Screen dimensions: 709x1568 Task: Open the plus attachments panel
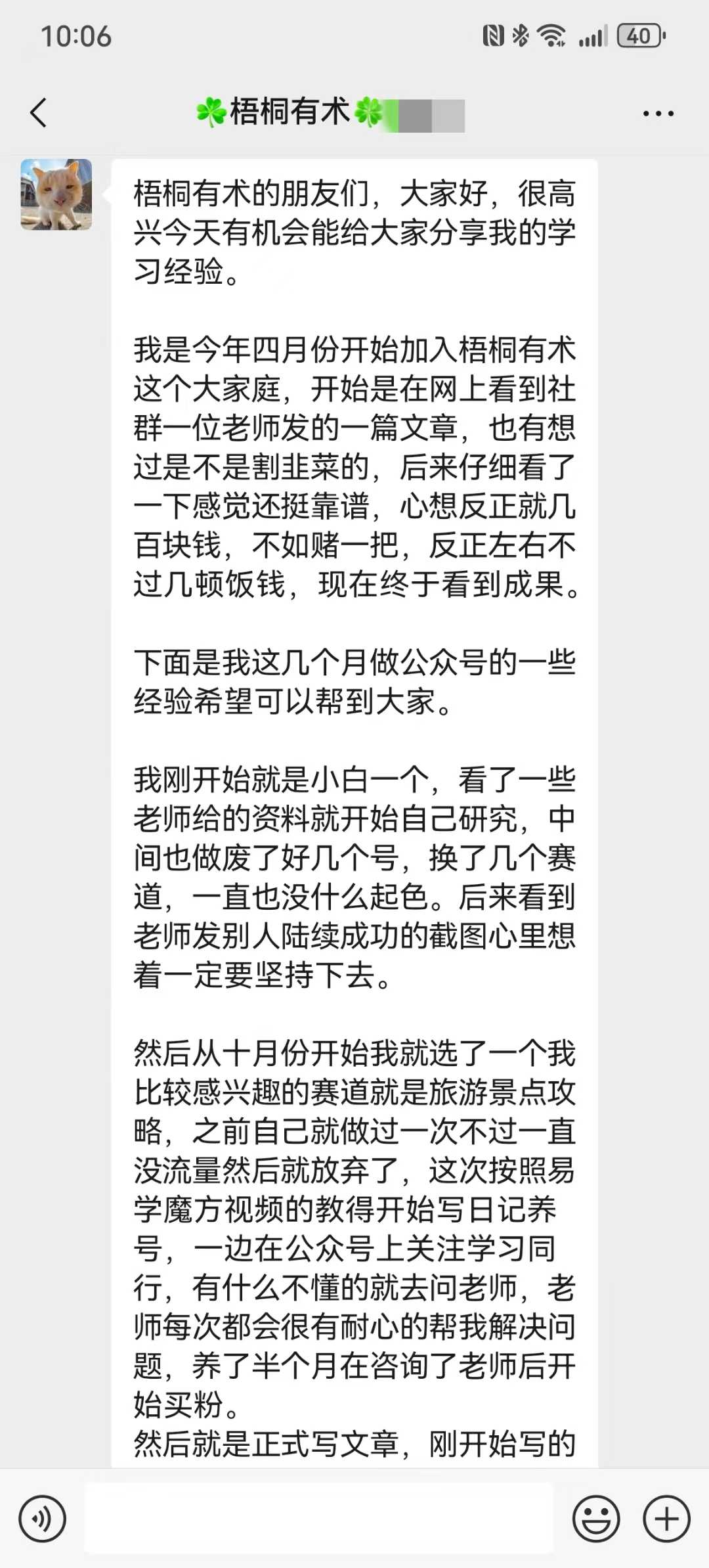tap(666, 1519)
